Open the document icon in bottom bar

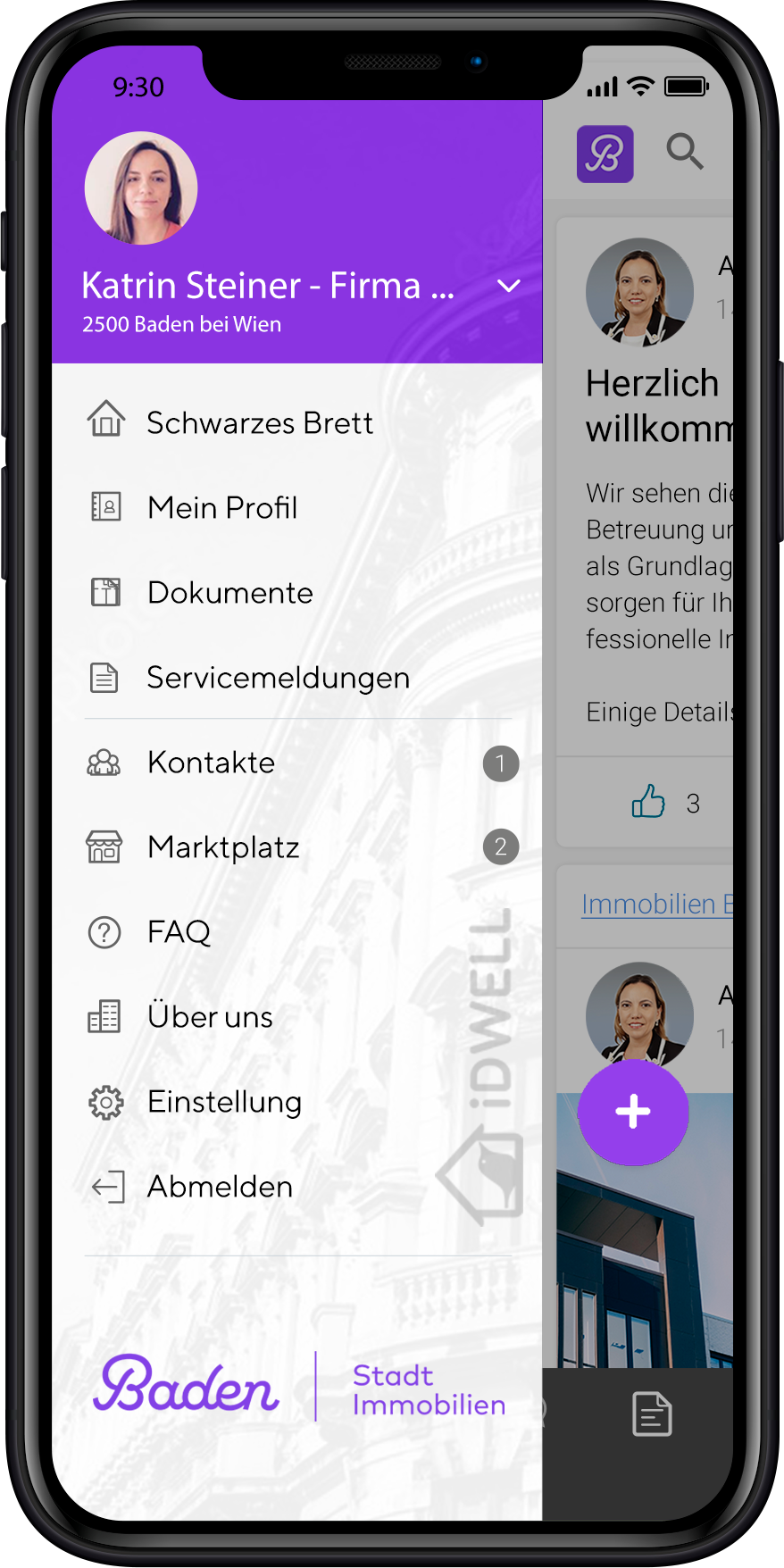click(652, 1414)
